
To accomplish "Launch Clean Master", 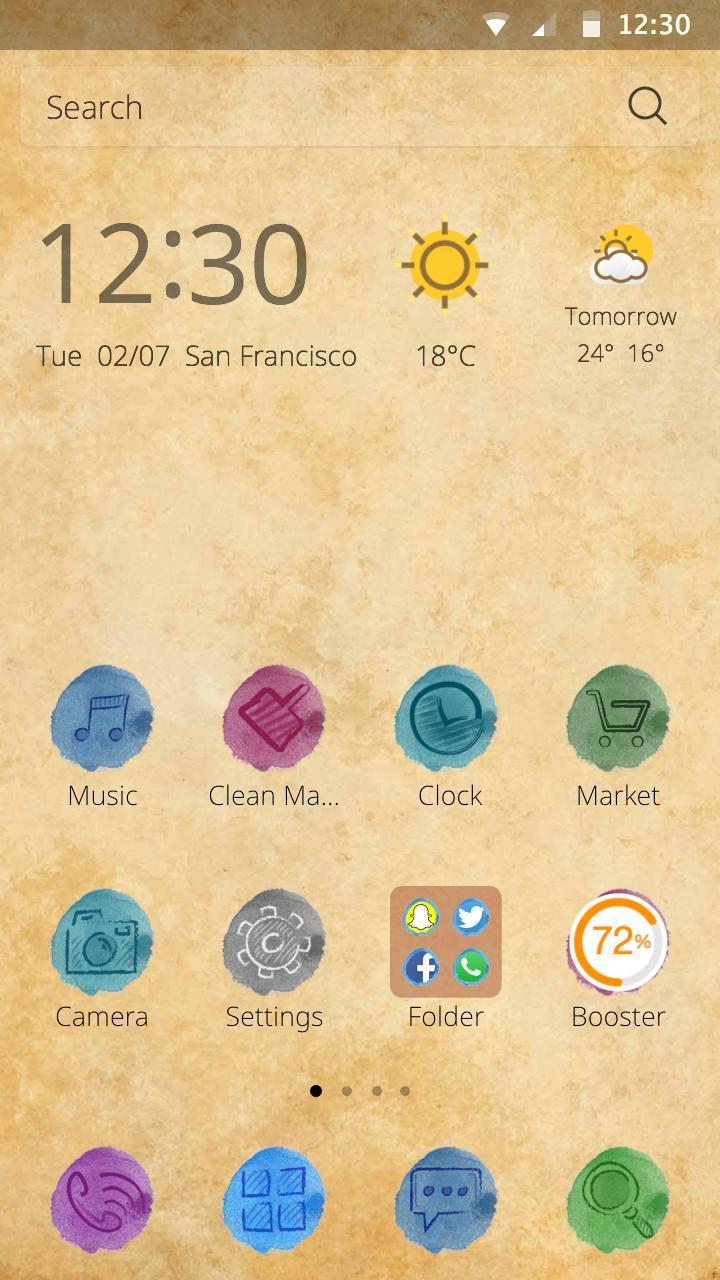I will 274,720.
